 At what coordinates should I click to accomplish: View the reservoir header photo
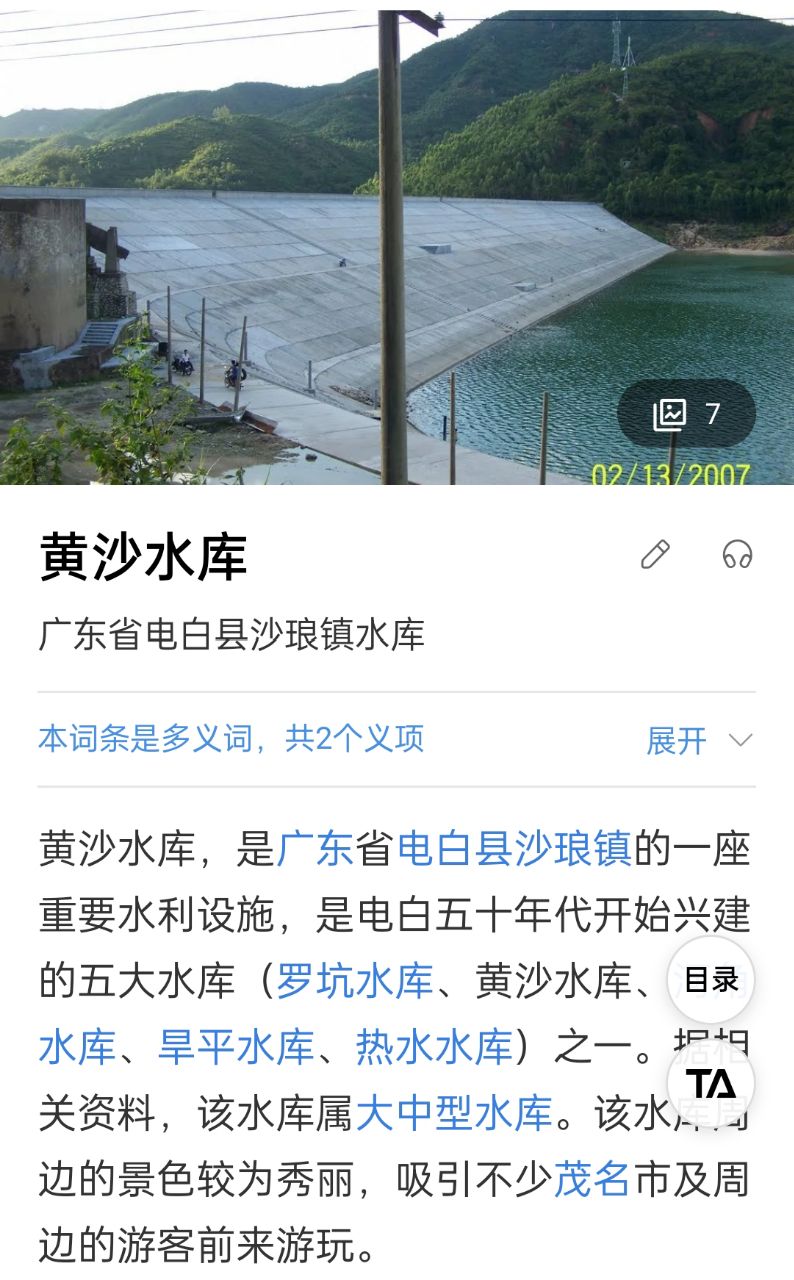pyautogui.click(x=300, y=250)
